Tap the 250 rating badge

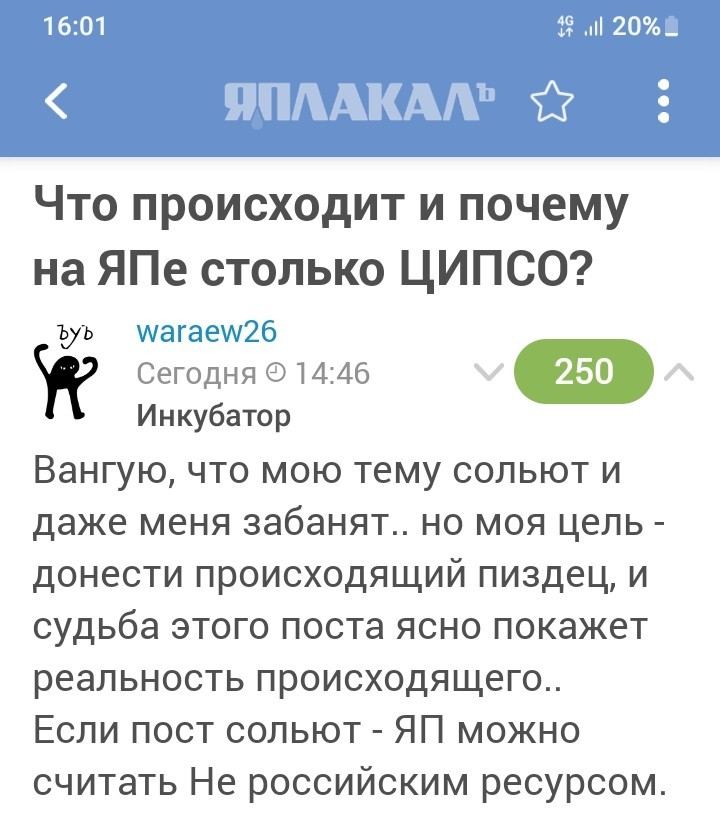583,372
